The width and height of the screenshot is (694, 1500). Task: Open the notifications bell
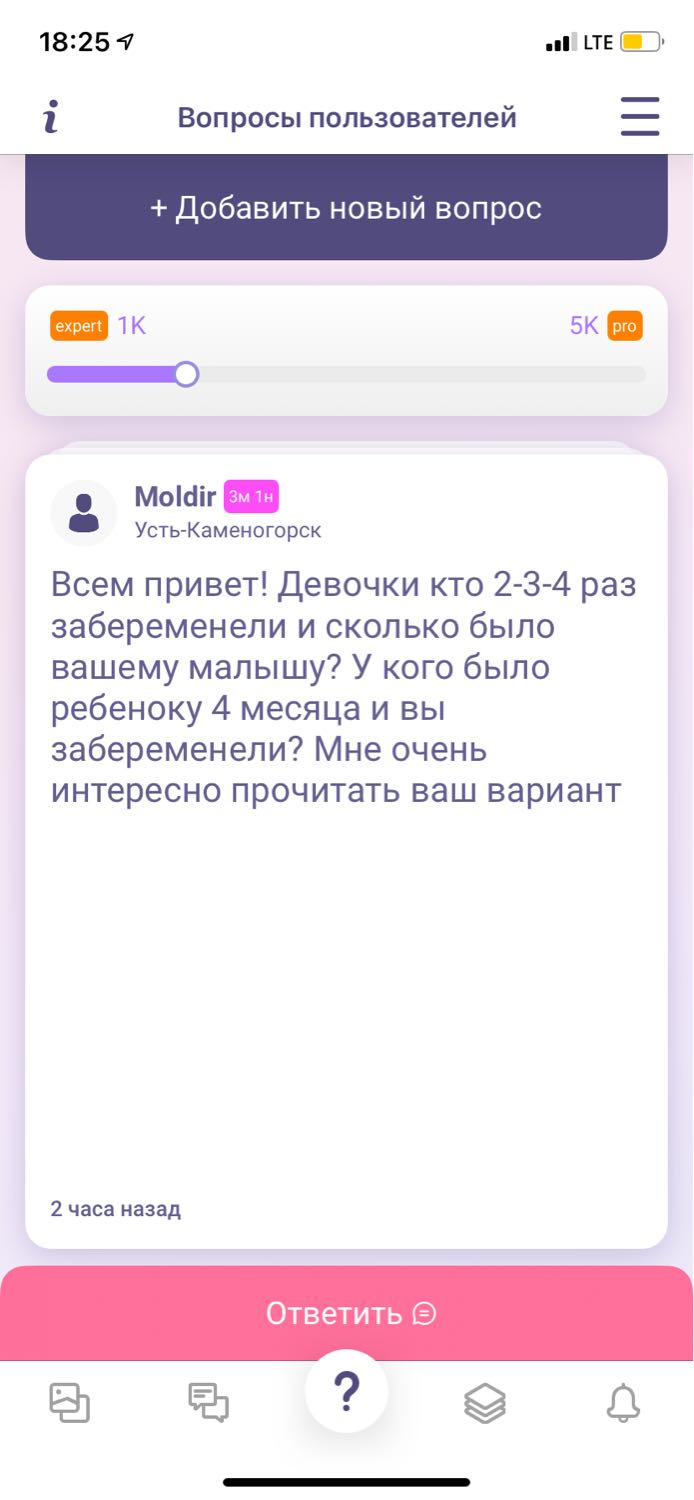[623, 1402]
